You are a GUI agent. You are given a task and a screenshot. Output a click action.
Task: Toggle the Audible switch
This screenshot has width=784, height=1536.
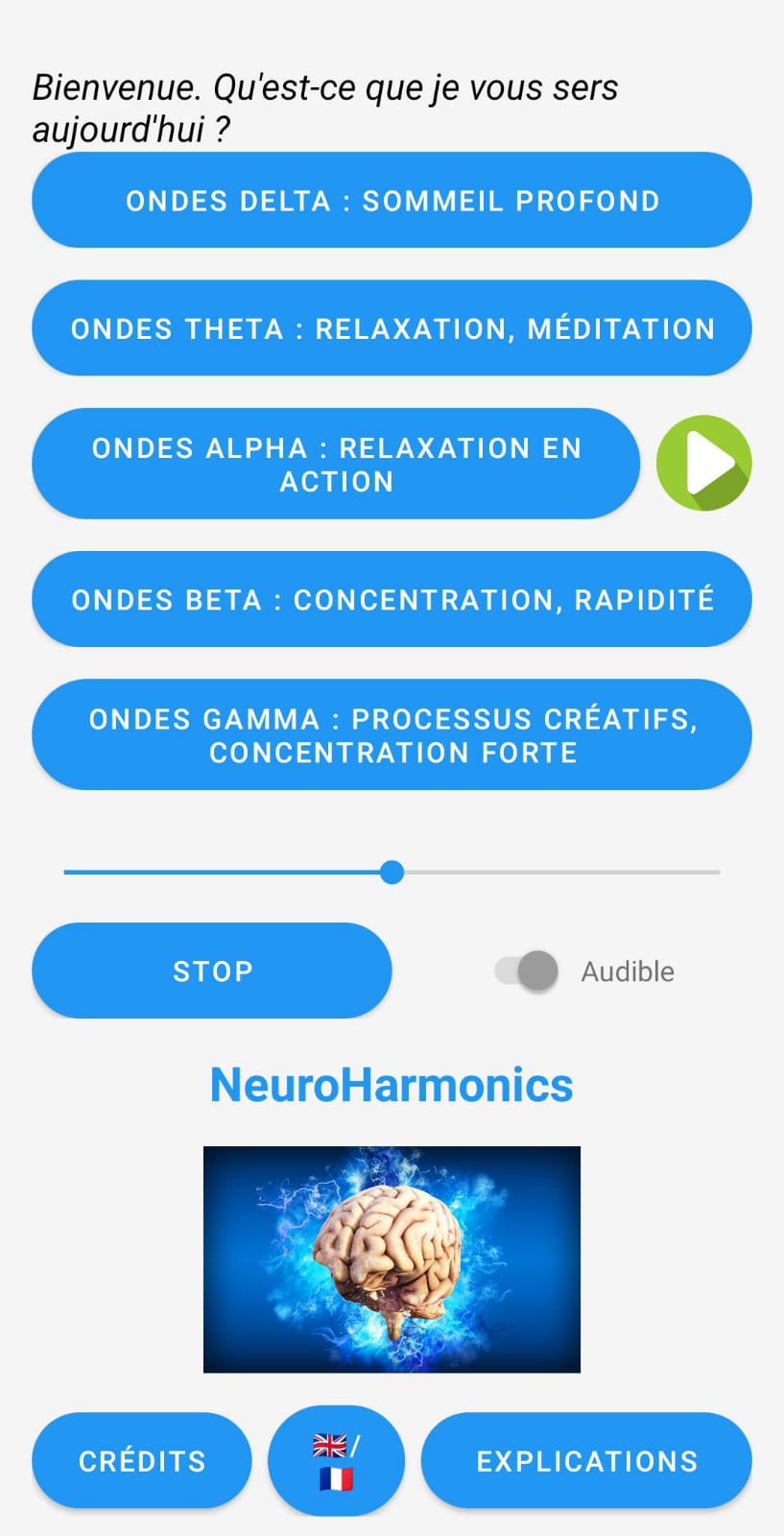tap(527, 972)
